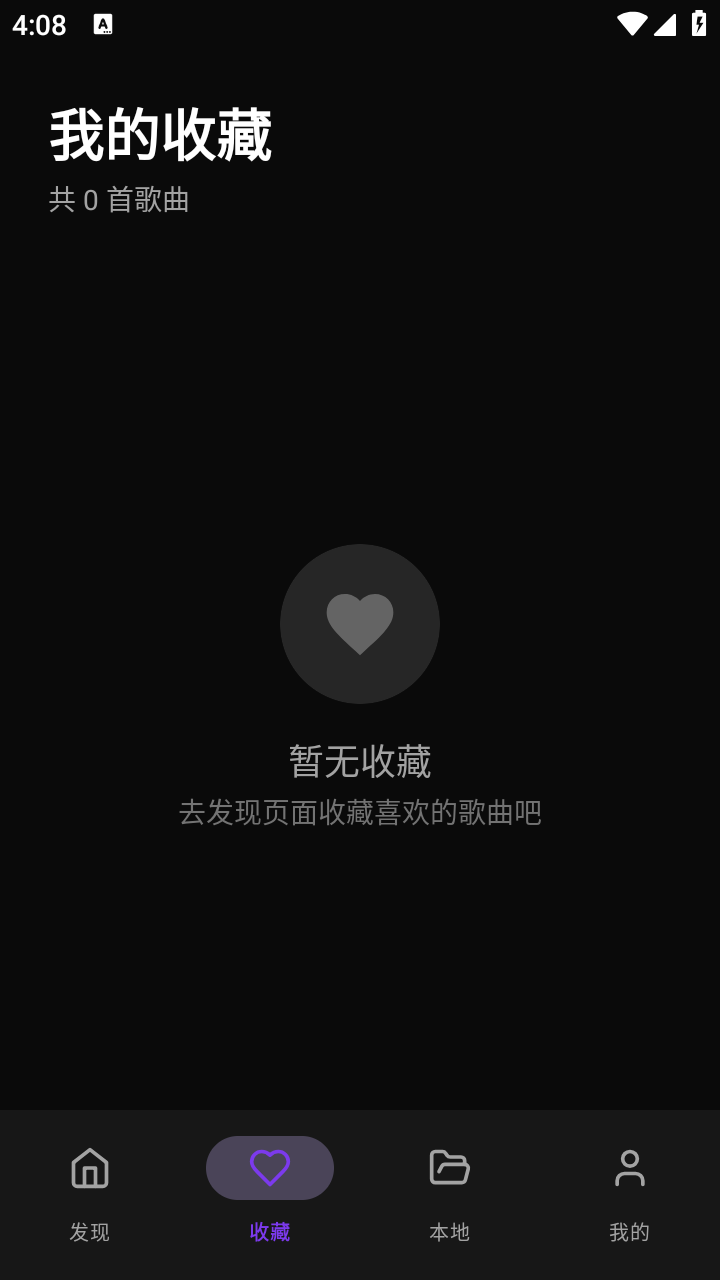Open the 我的 profile icon in bottom navigation
Viewport: 720px width, 1280px height.
[629, 1166]
